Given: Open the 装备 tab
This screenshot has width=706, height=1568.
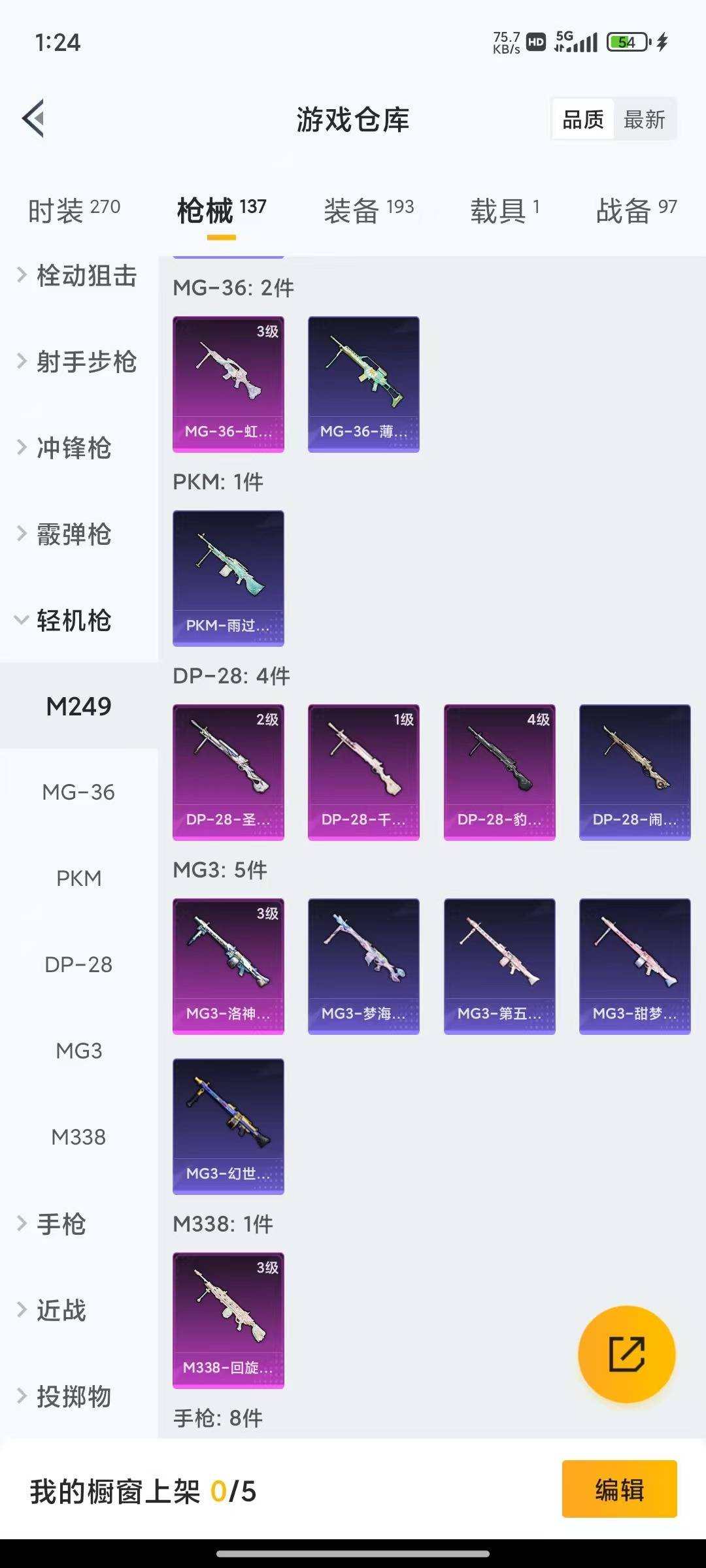Looking at the screenshot, I should click(368, 210).
